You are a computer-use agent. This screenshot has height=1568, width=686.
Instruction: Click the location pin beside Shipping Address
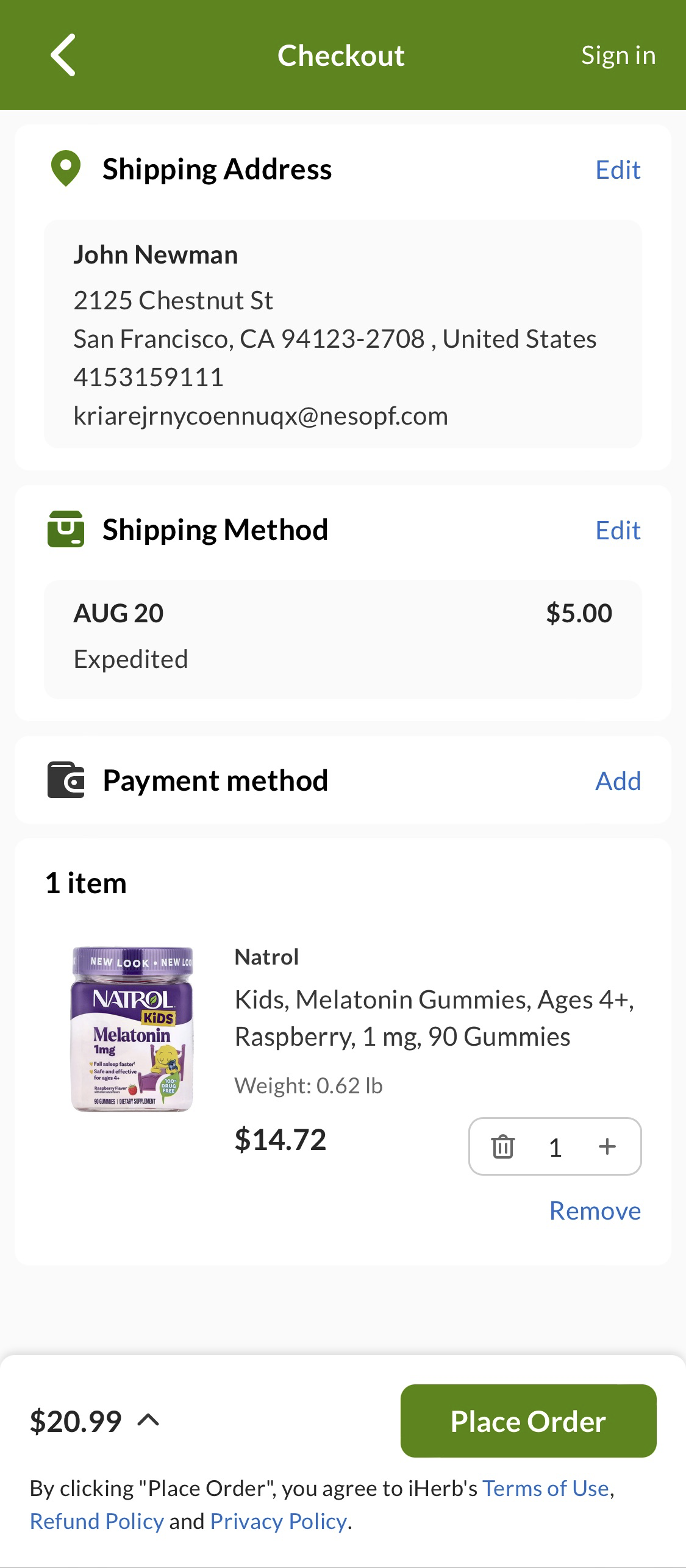point(65,169)
